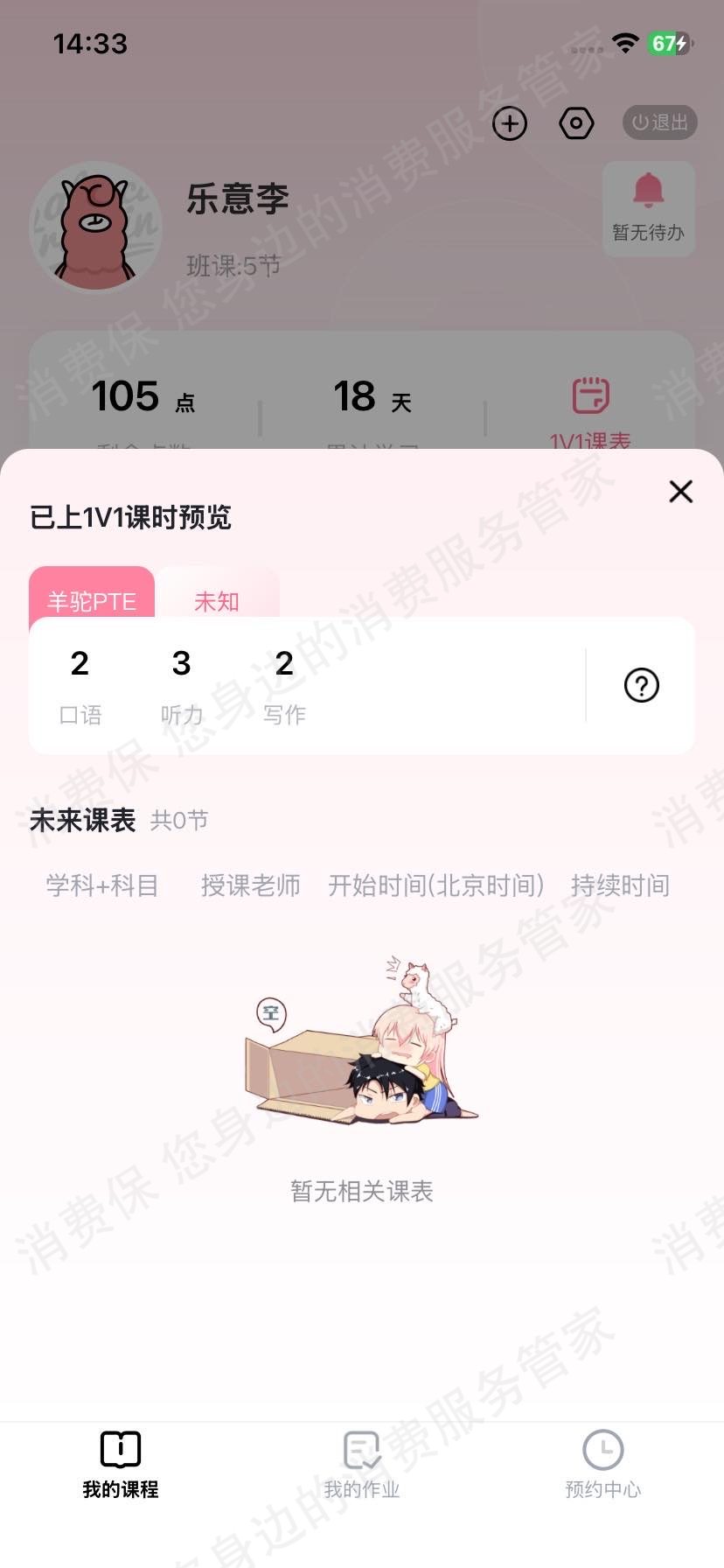This screenshot has height=1568, width=724.
Task: Tap the 写作 count of 2
Action: point(283,663)
